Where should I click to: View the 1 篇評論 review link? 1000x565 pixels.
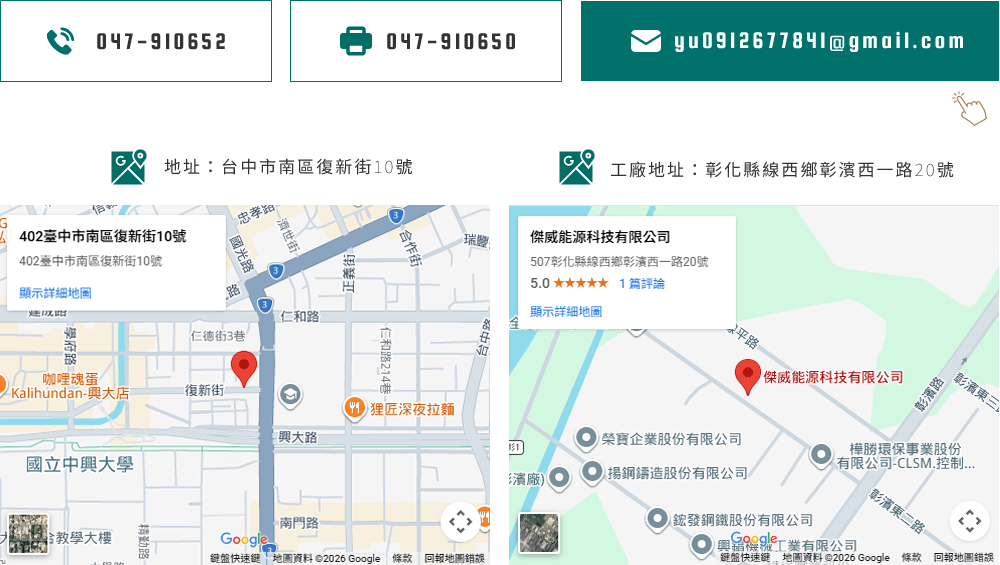pos(641,284)
